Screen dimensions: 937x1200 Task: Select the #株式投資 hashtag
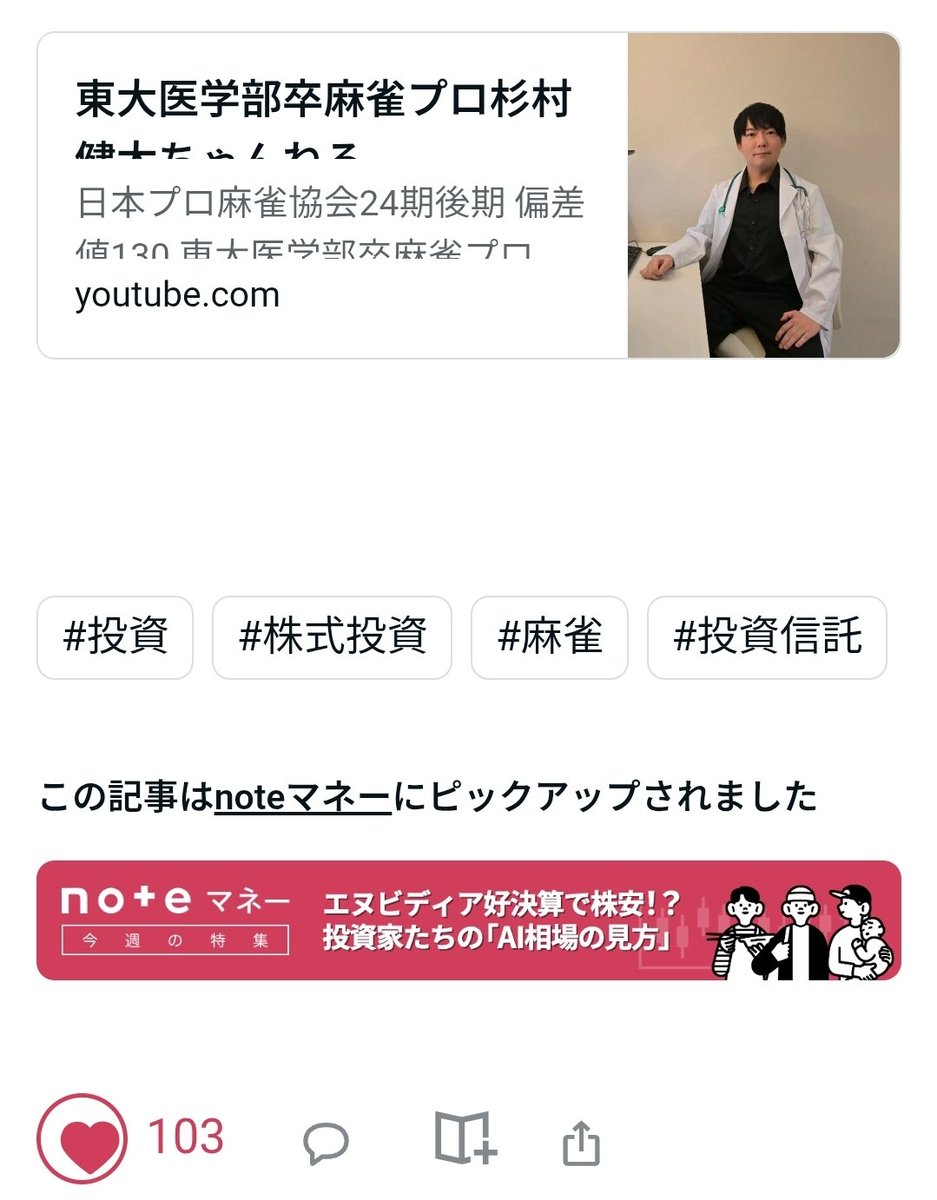tap(332, 638)
